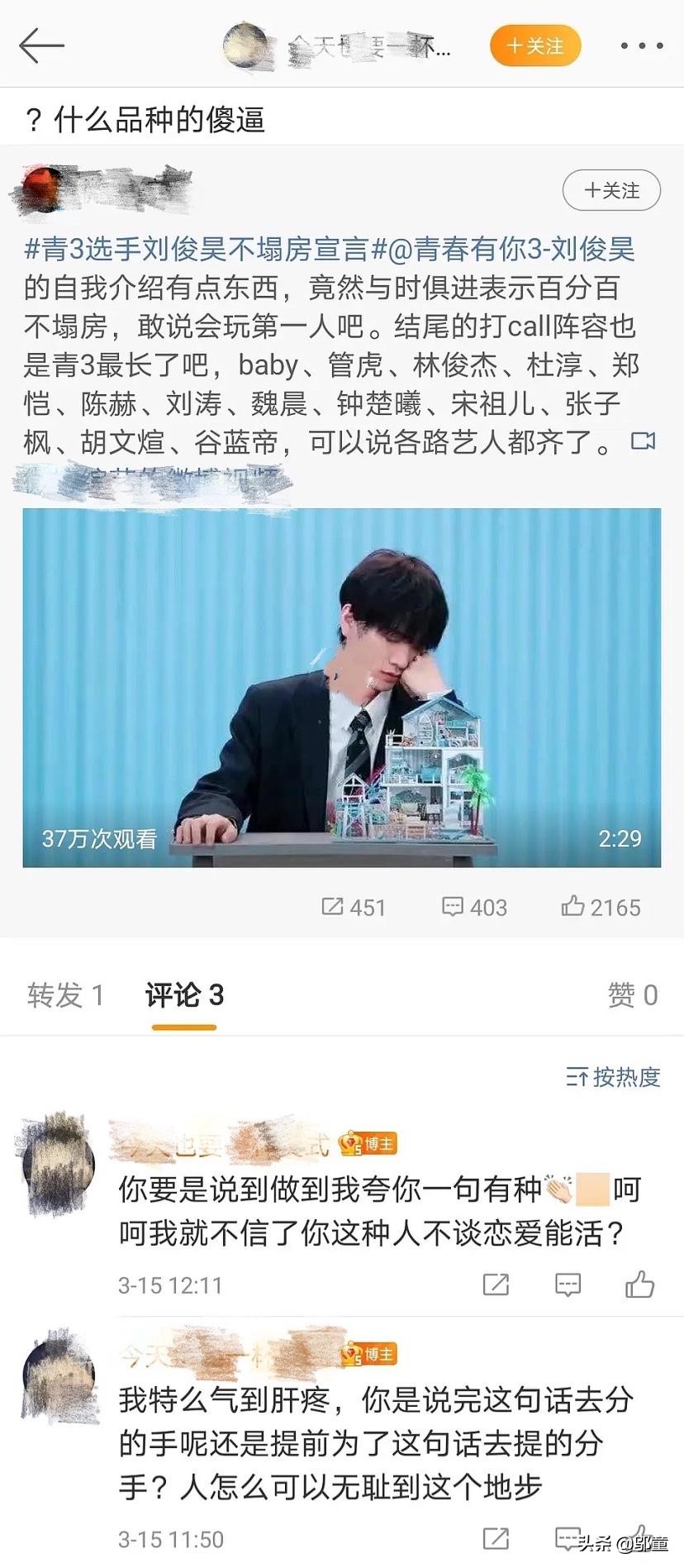
Task: Change comment sorting with 按热度 control
Action: tap(611, 1079)
